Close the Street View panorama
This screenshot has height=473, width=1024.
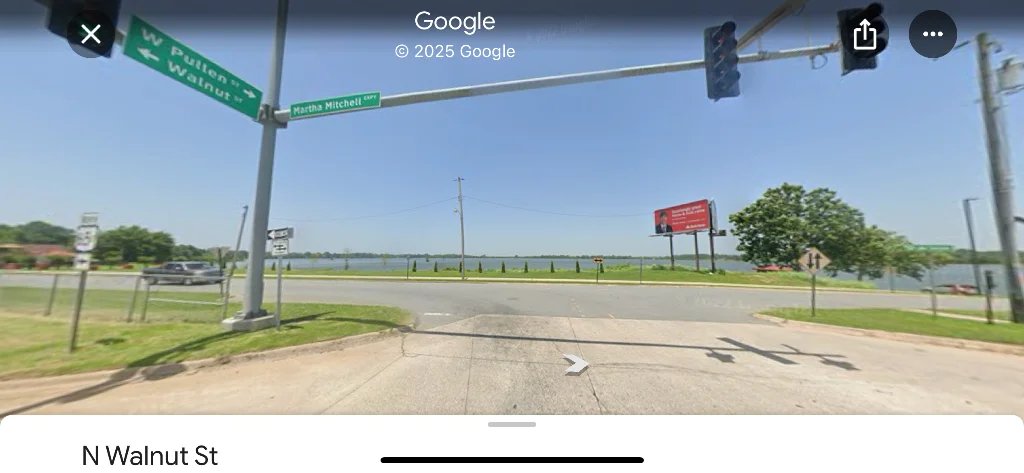[91, 35]
